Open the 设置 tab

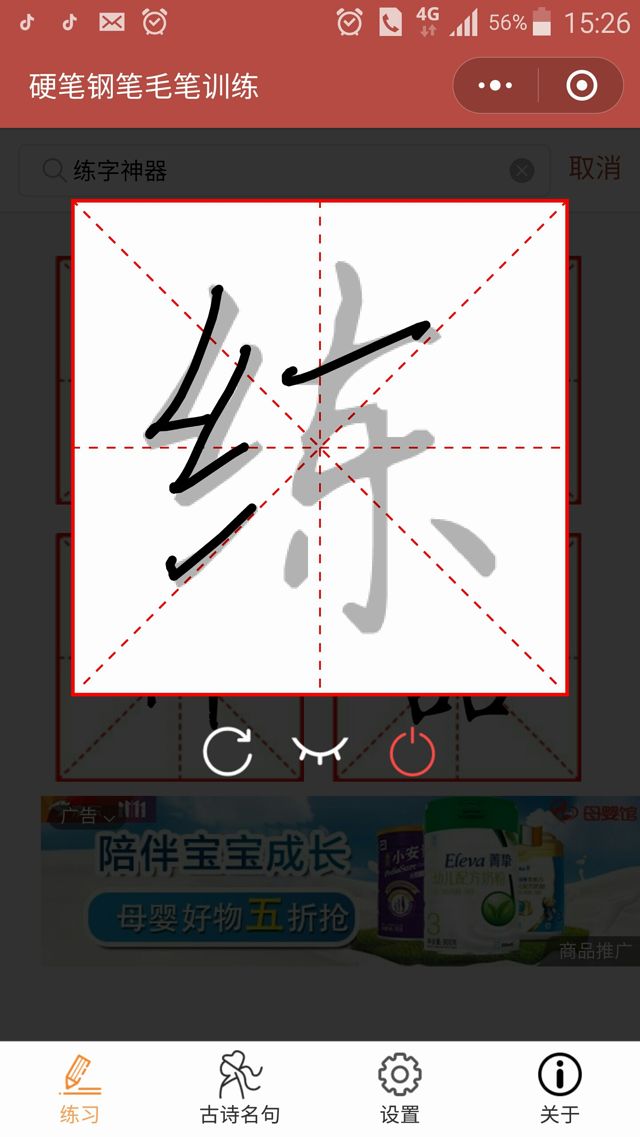[x=400, y=1088]
